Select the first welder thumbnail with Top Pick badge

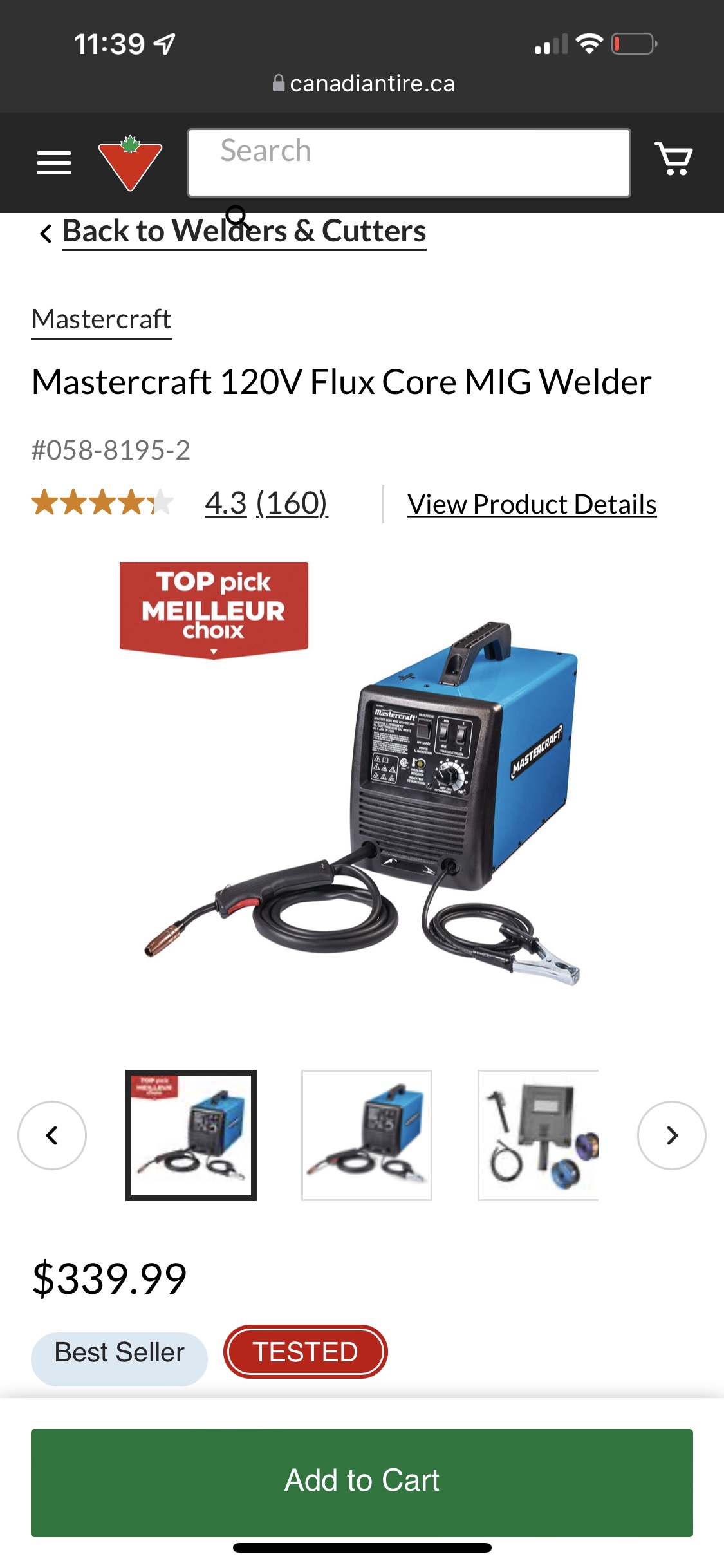tap(191, 1135)
